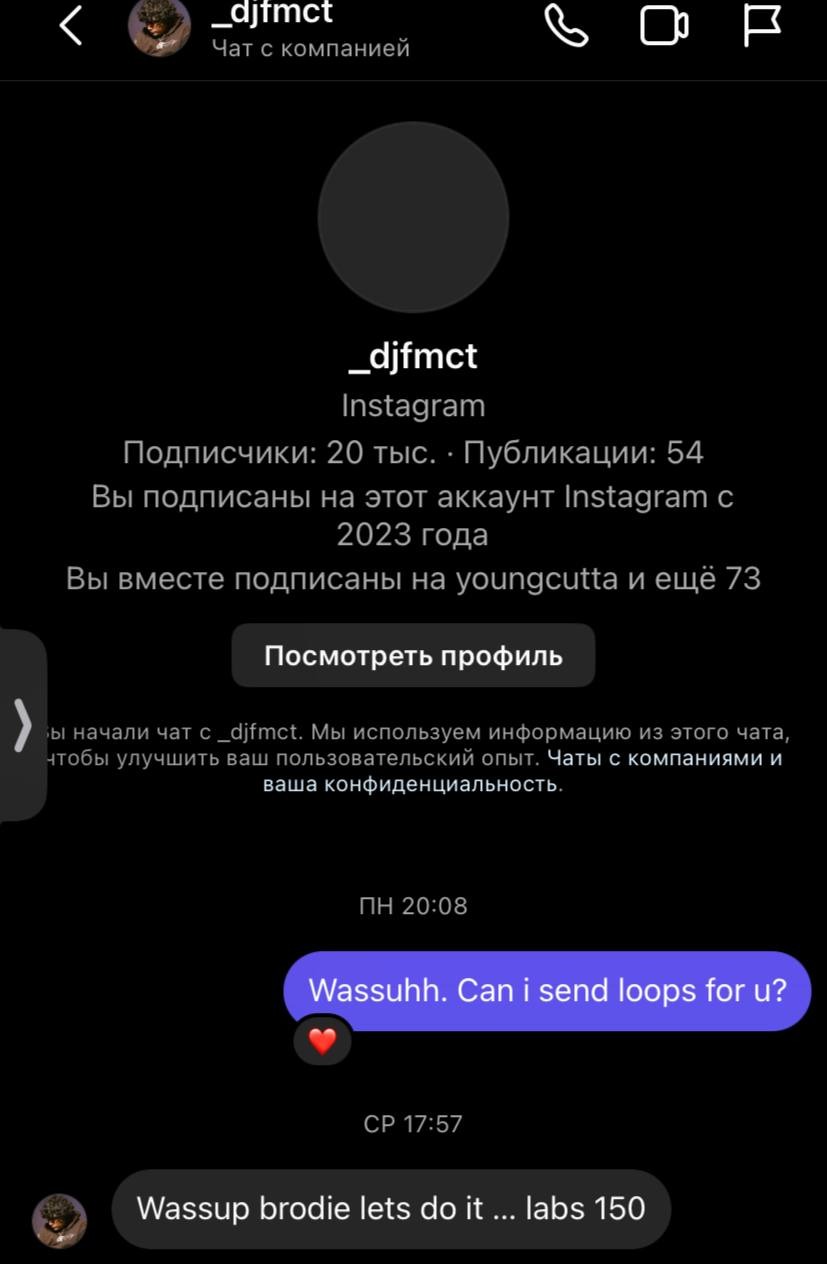Image resolution: width=827 pixels, height=1264 pixels.
Task: Go back to the chat list
Action: click(71, 27)
